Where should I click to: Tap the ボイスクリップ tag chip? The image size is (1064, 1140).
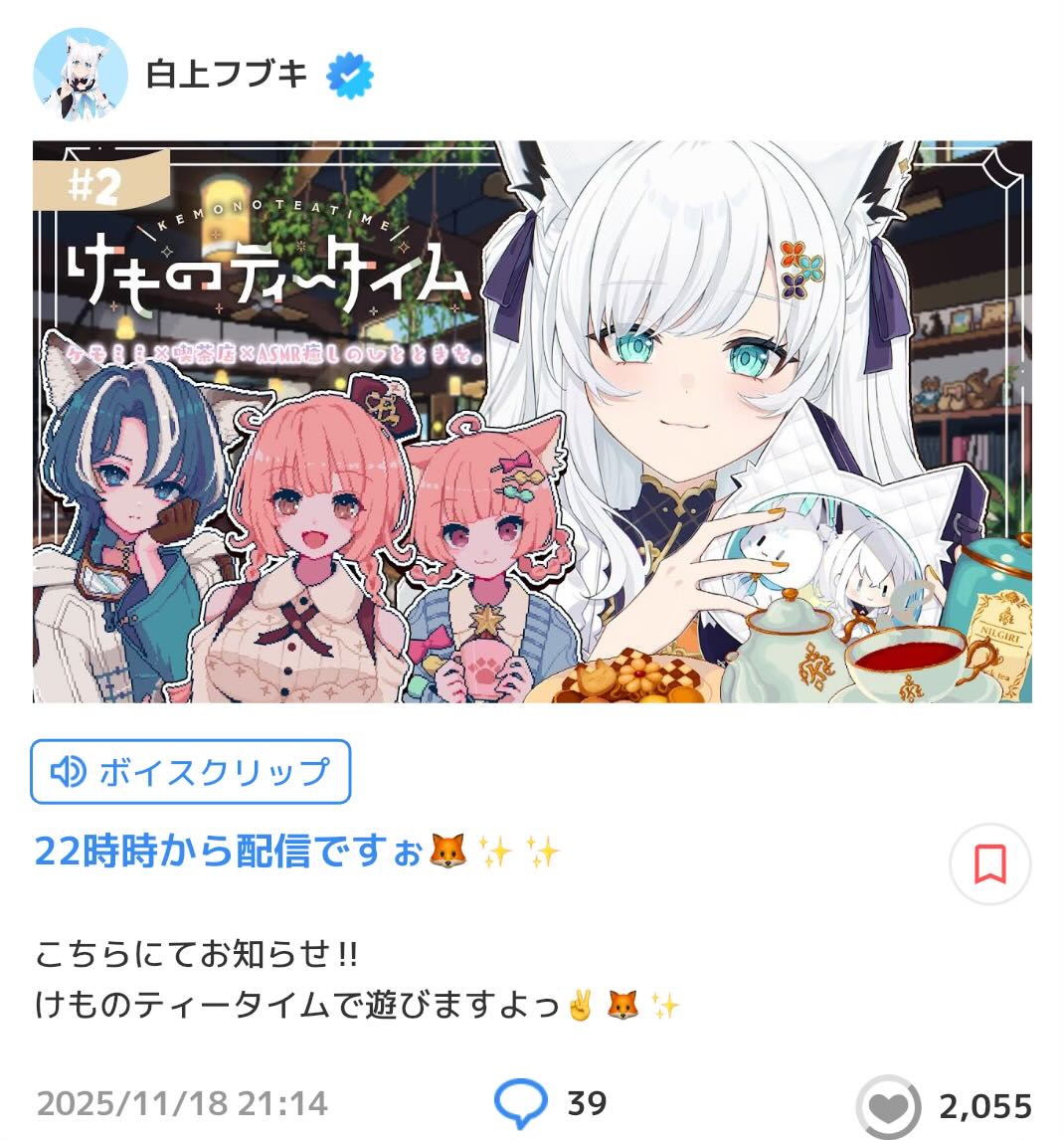[x=191, y=772]
